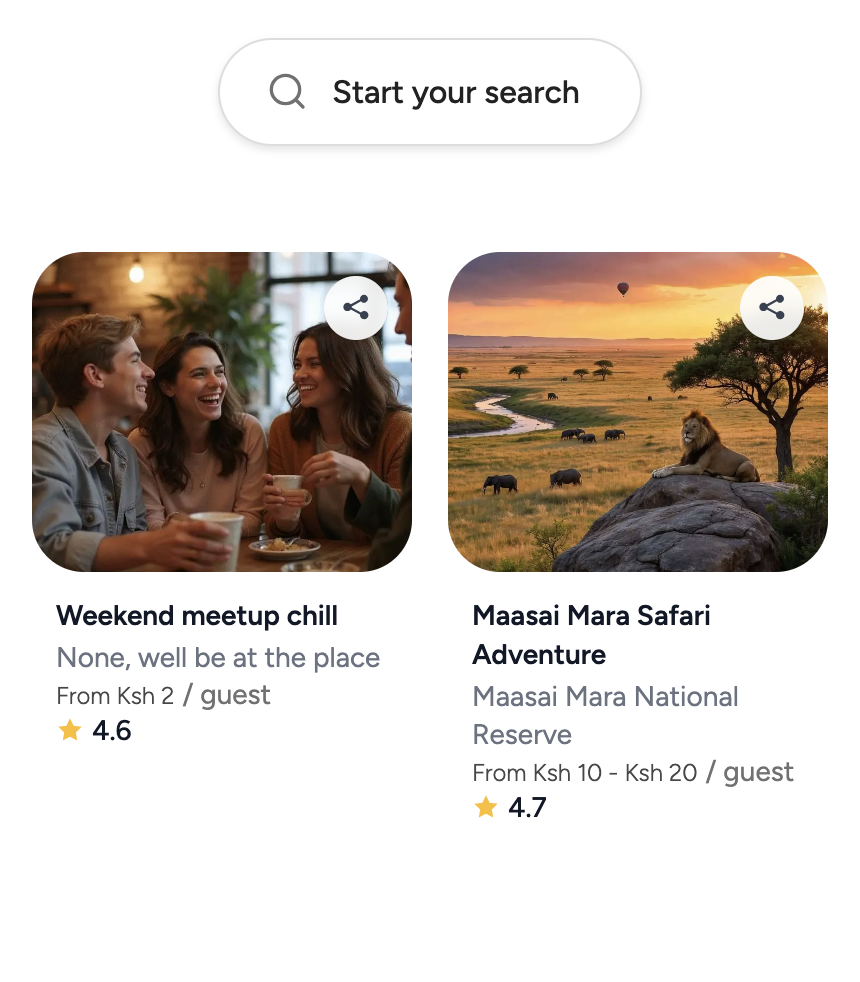Tap the share icon on Maasai Mara Safari Adventure

point(771,308)
